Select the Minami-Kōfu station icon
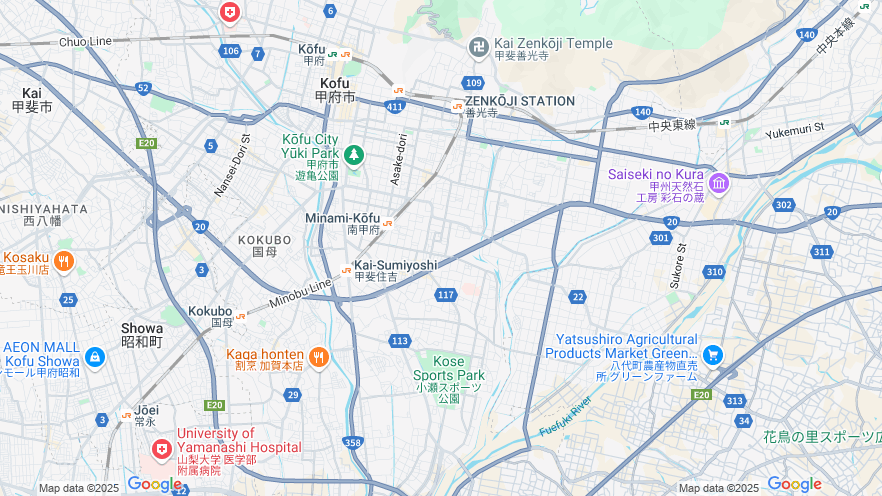Image resolution: width=882 pixels, height=496 pixels. click(x=387, y=222)
